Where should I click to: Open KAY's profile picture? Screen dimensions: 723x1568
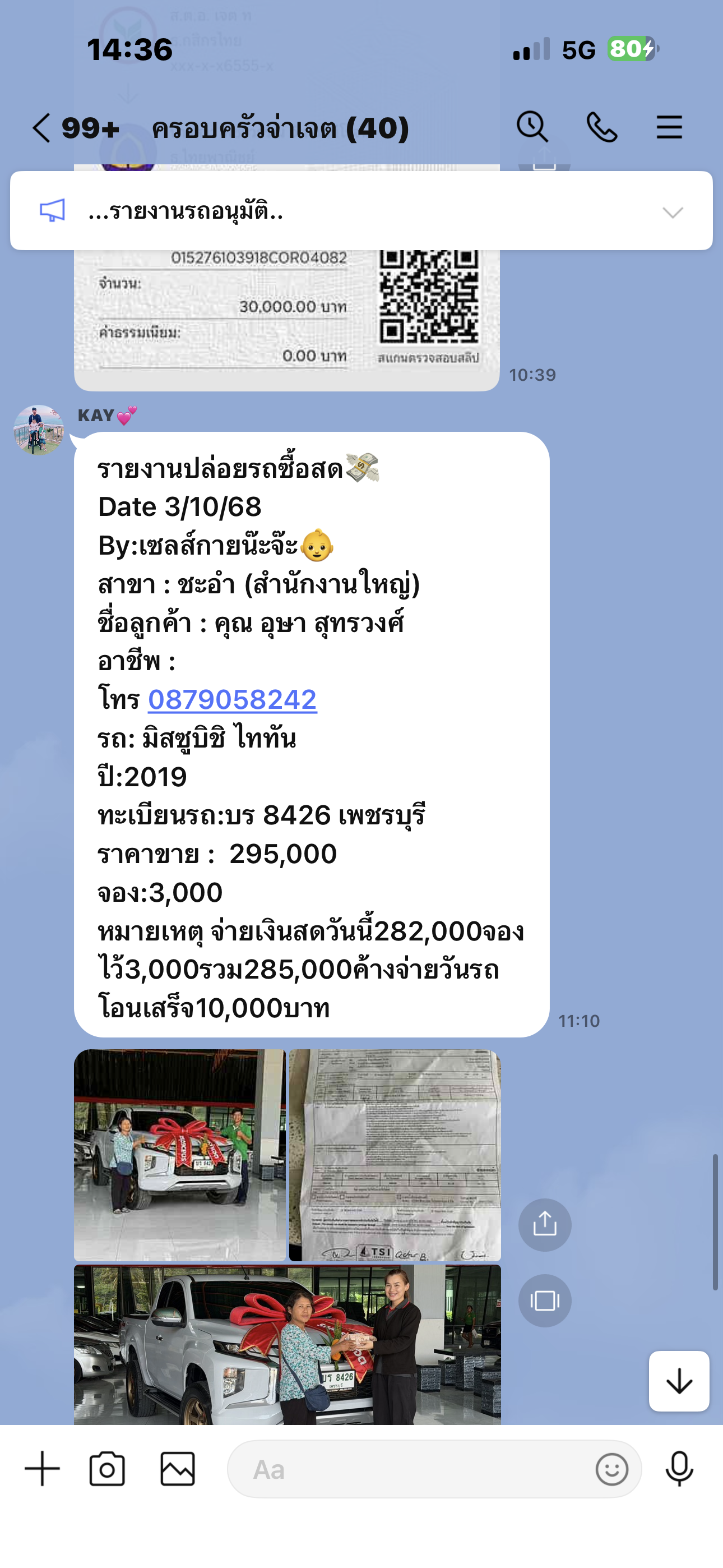coord(39,430)
